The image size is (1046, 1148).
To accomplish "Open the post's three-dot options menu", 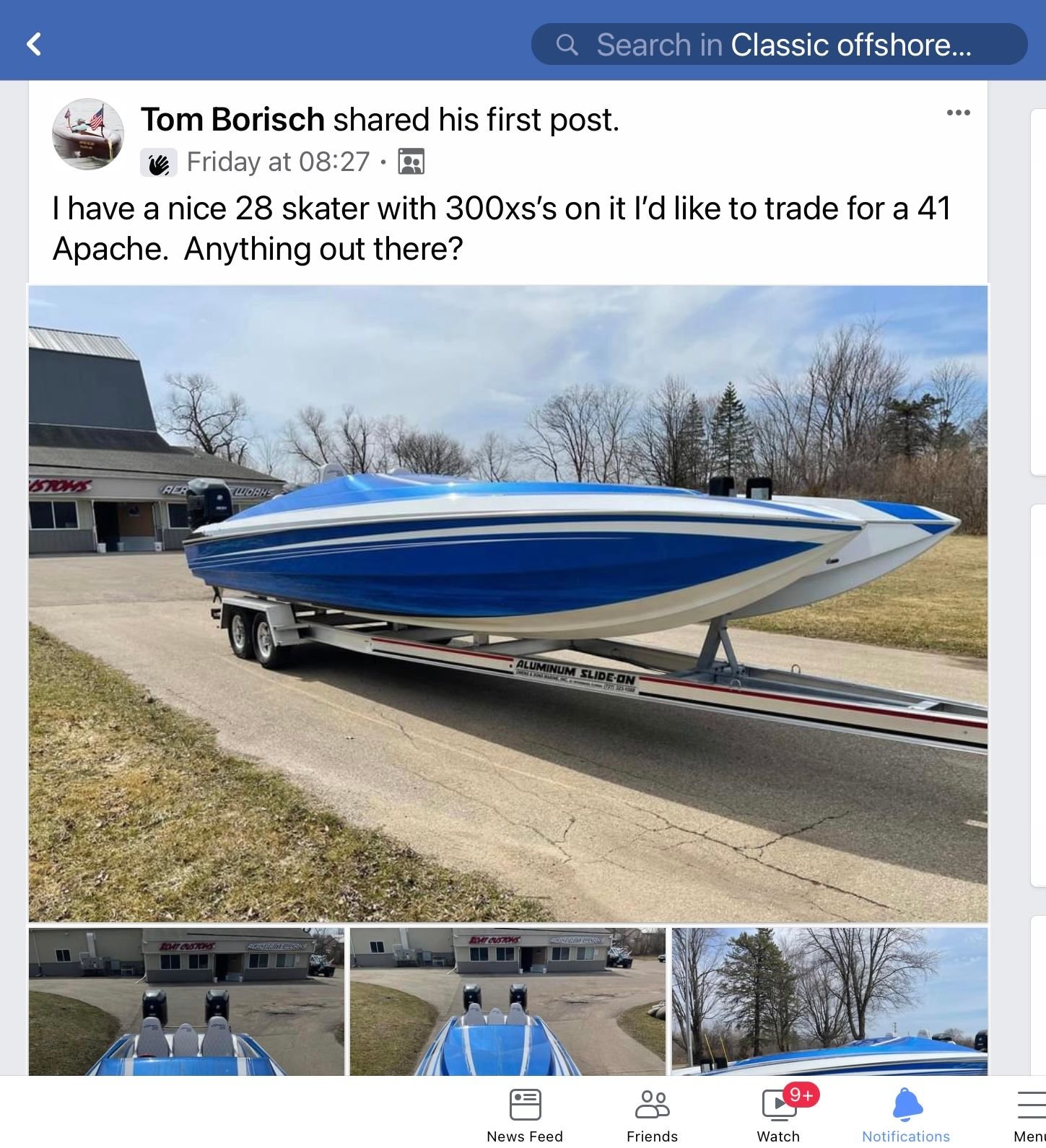I will (958, 113).
